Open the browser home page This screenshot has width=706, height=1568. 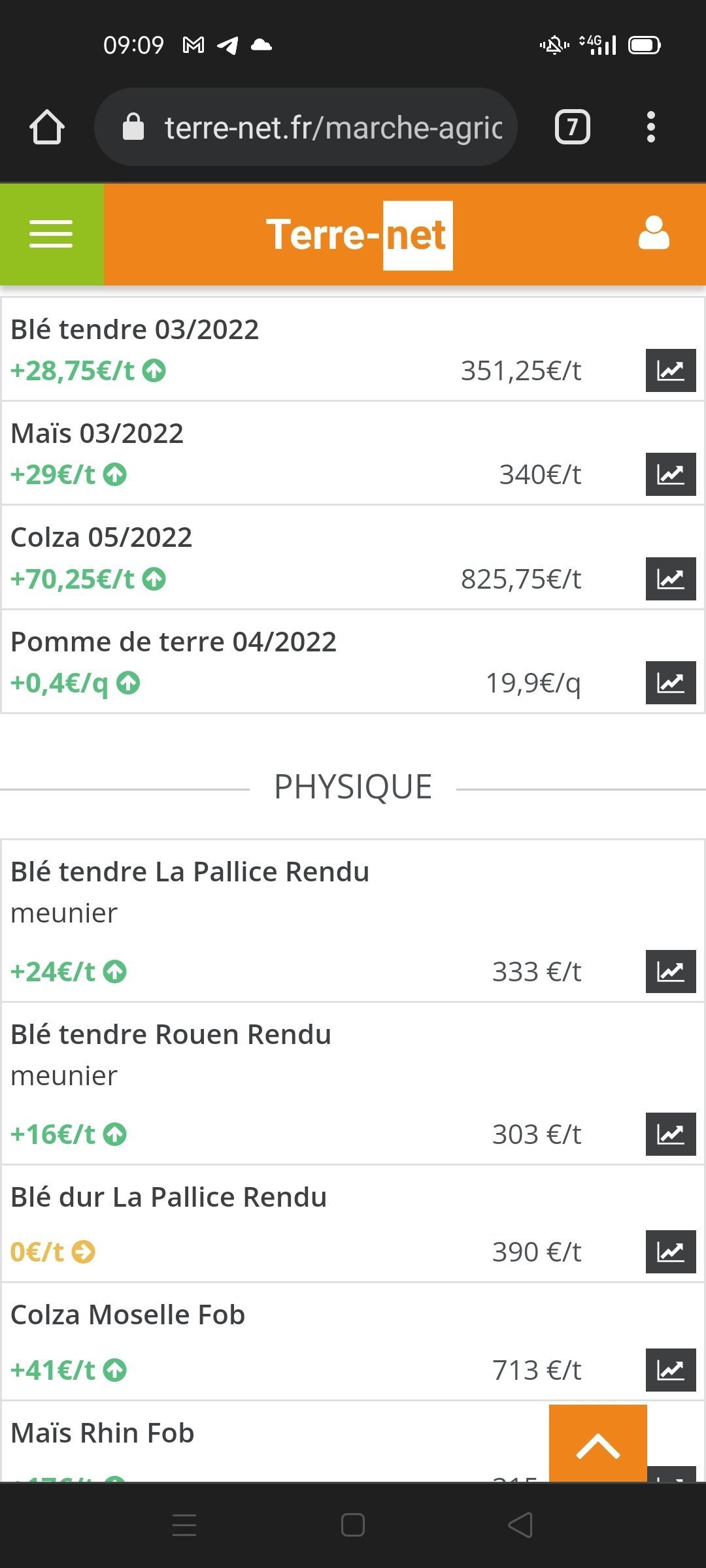click(47, 127)
